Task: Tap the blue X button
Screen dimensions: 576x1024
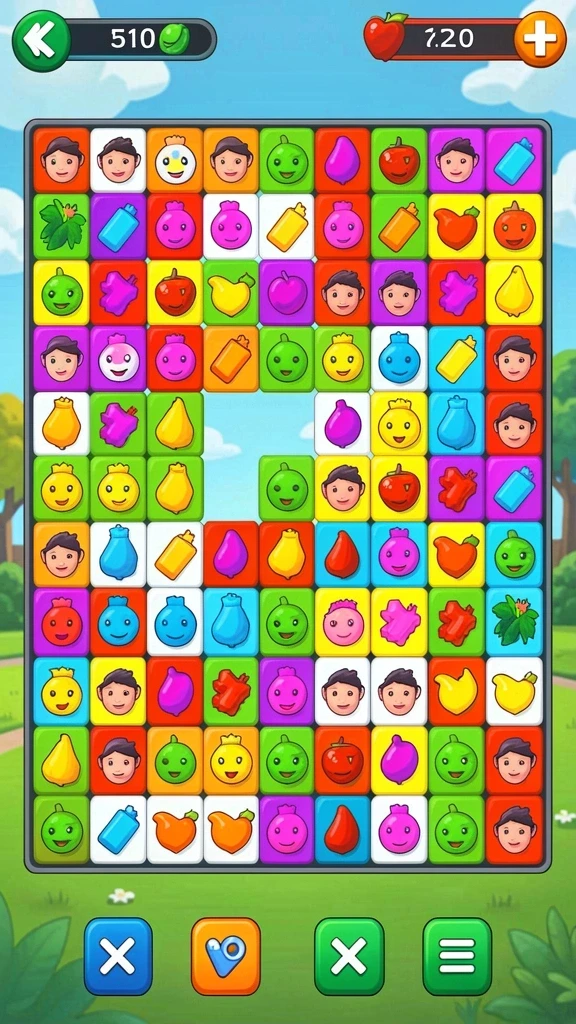Action: 118,956
